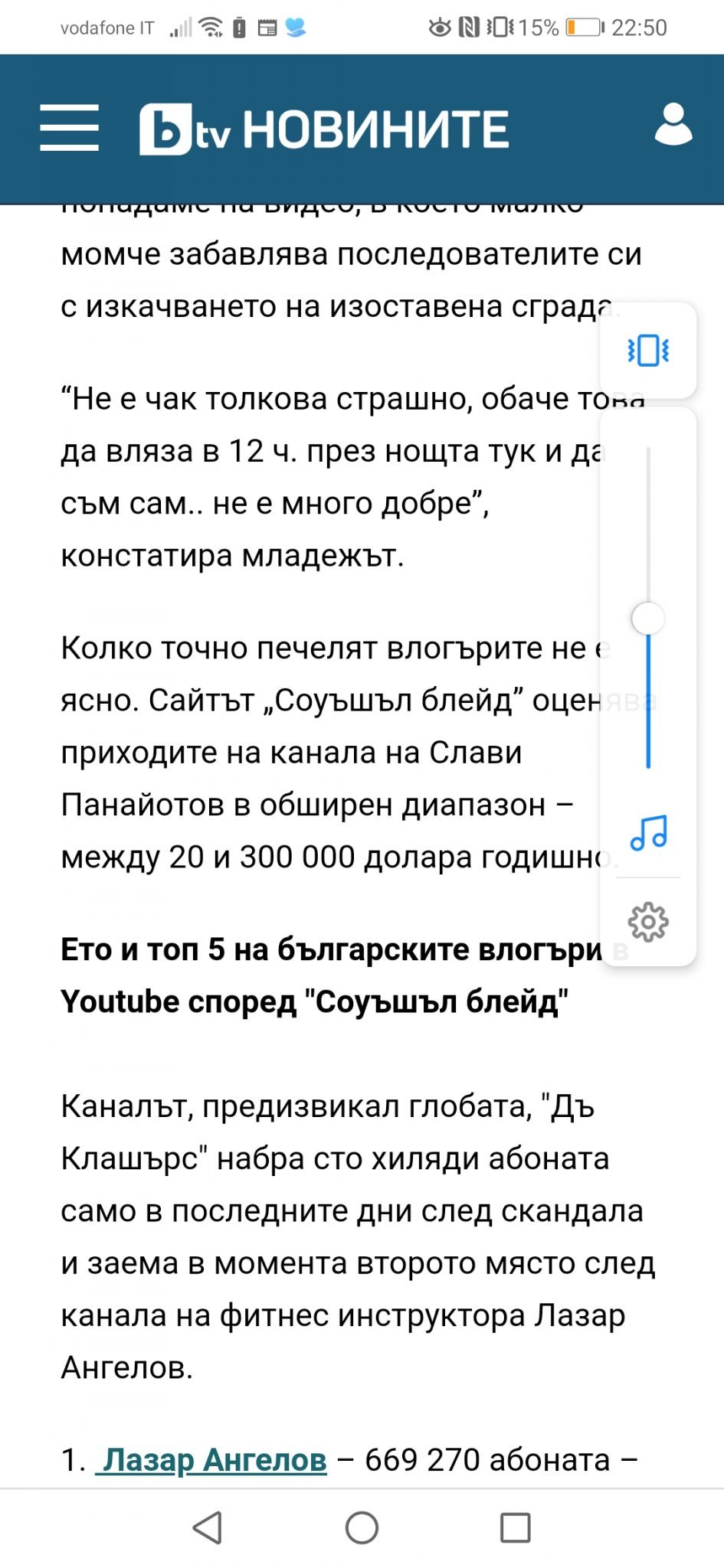Tap the media volume slider

coord(648,608)
